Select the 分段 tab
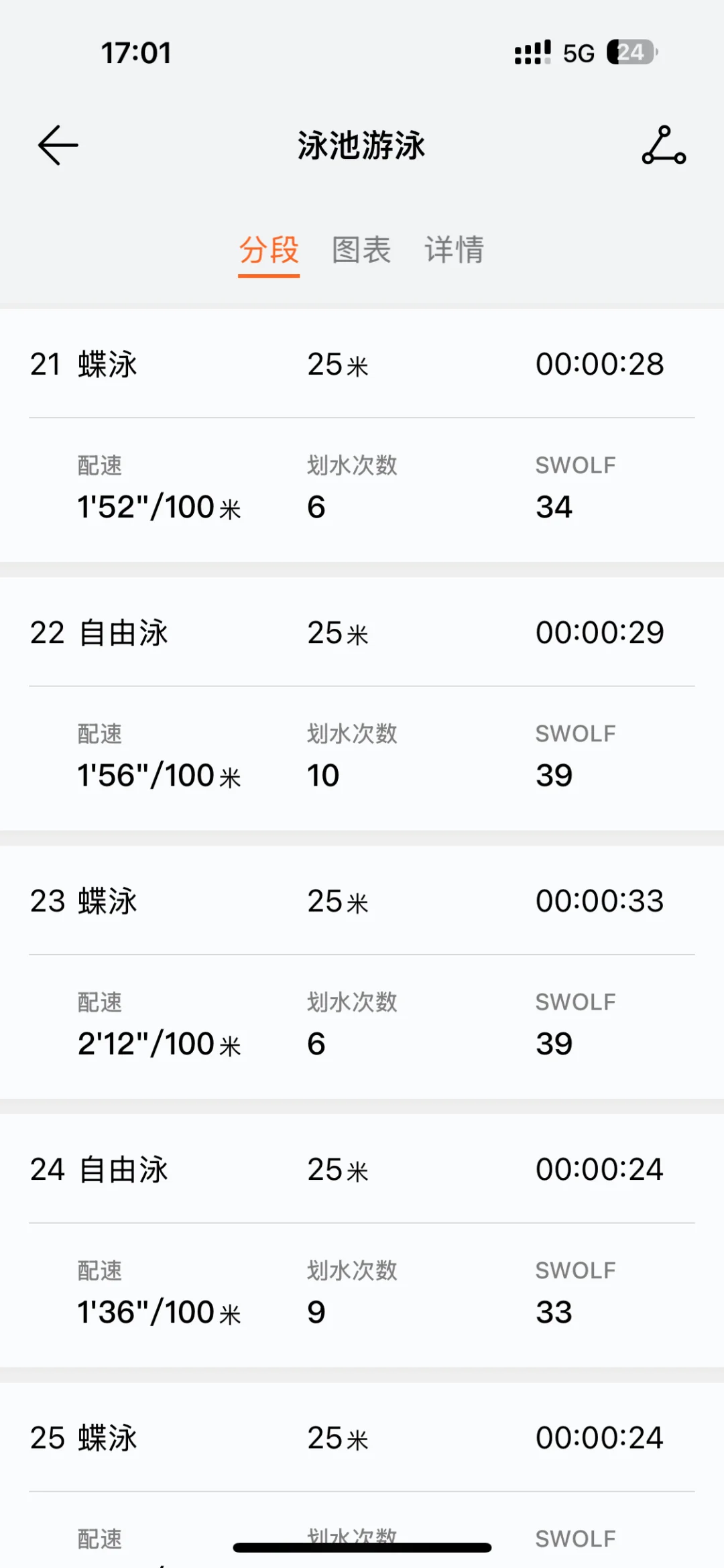Screen dimensions: 724x1568 click(x=269, y=250)
